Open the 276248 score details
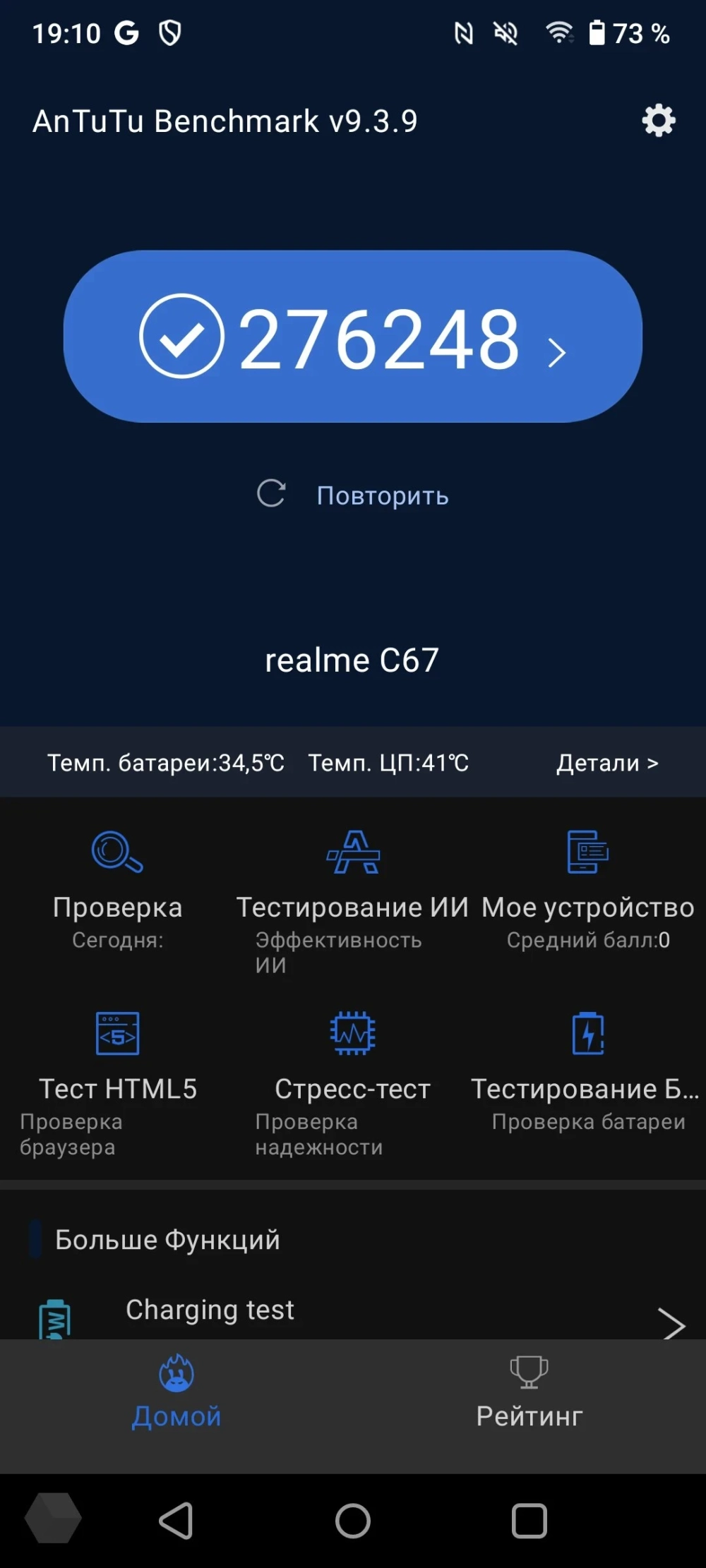This screenshot has width=706, height=1568. [353, 337]
